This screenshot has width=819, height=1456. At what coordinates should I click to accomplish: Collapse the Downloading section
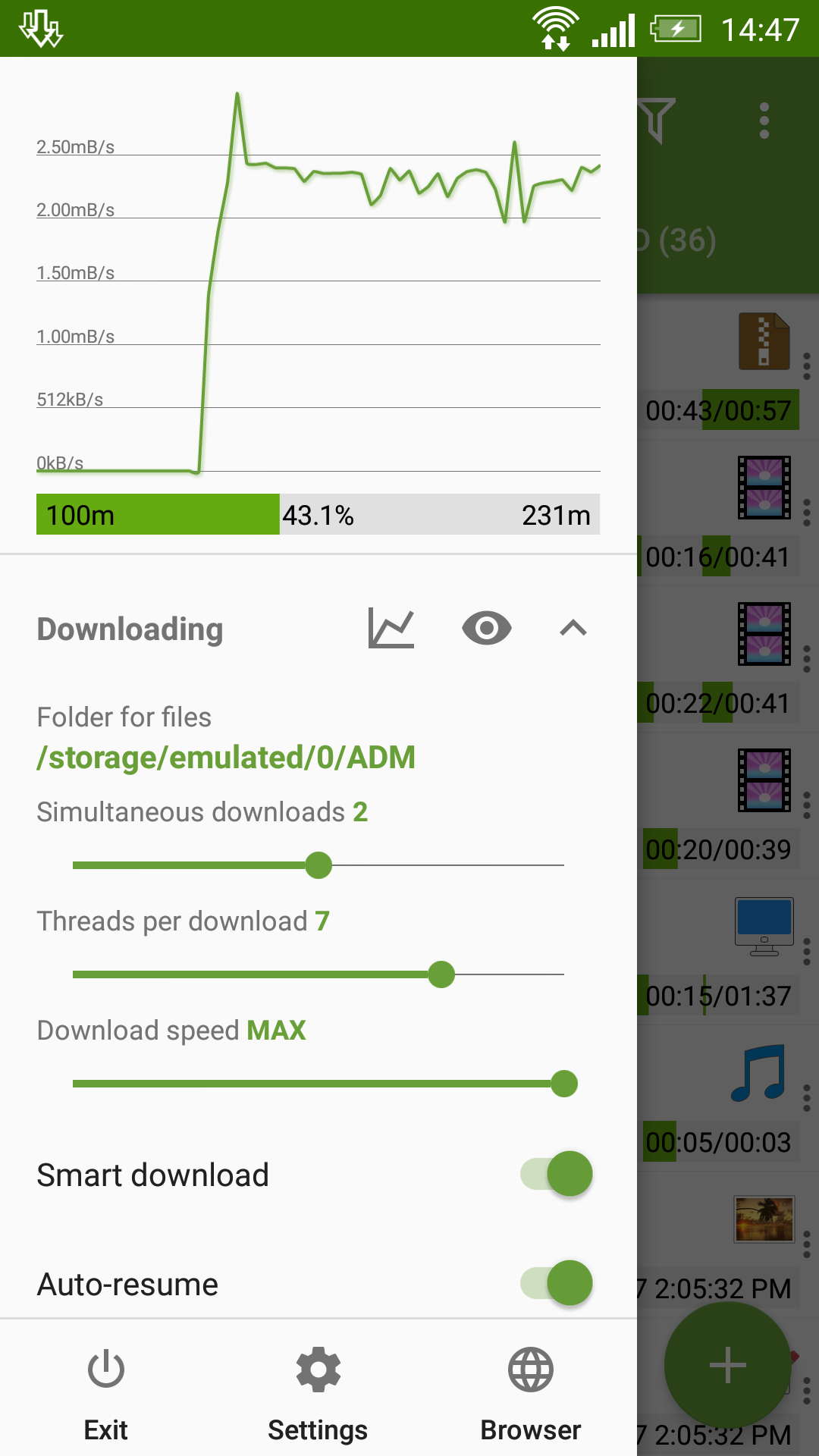[573, 628]
